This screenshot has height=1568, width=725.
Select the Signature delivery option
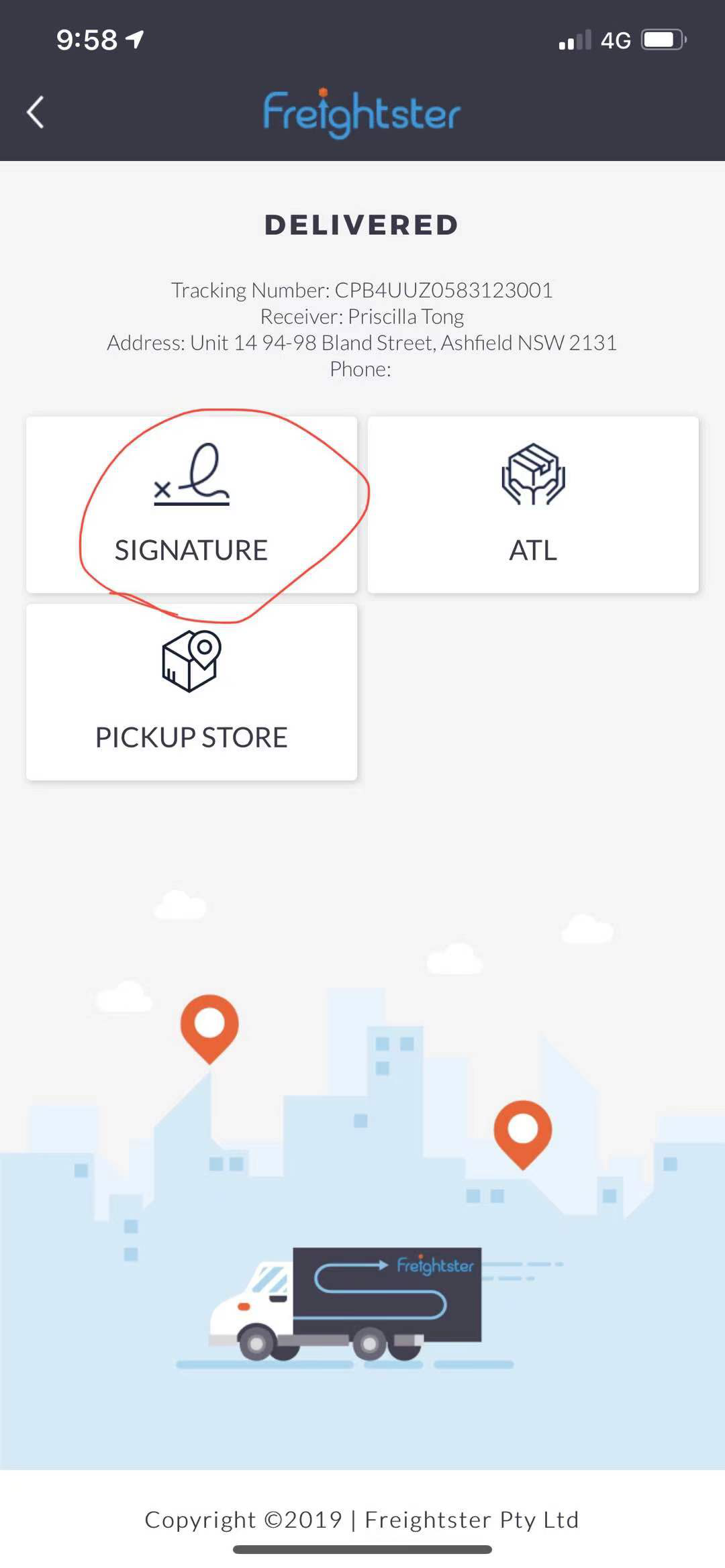(x=191, y=505)
